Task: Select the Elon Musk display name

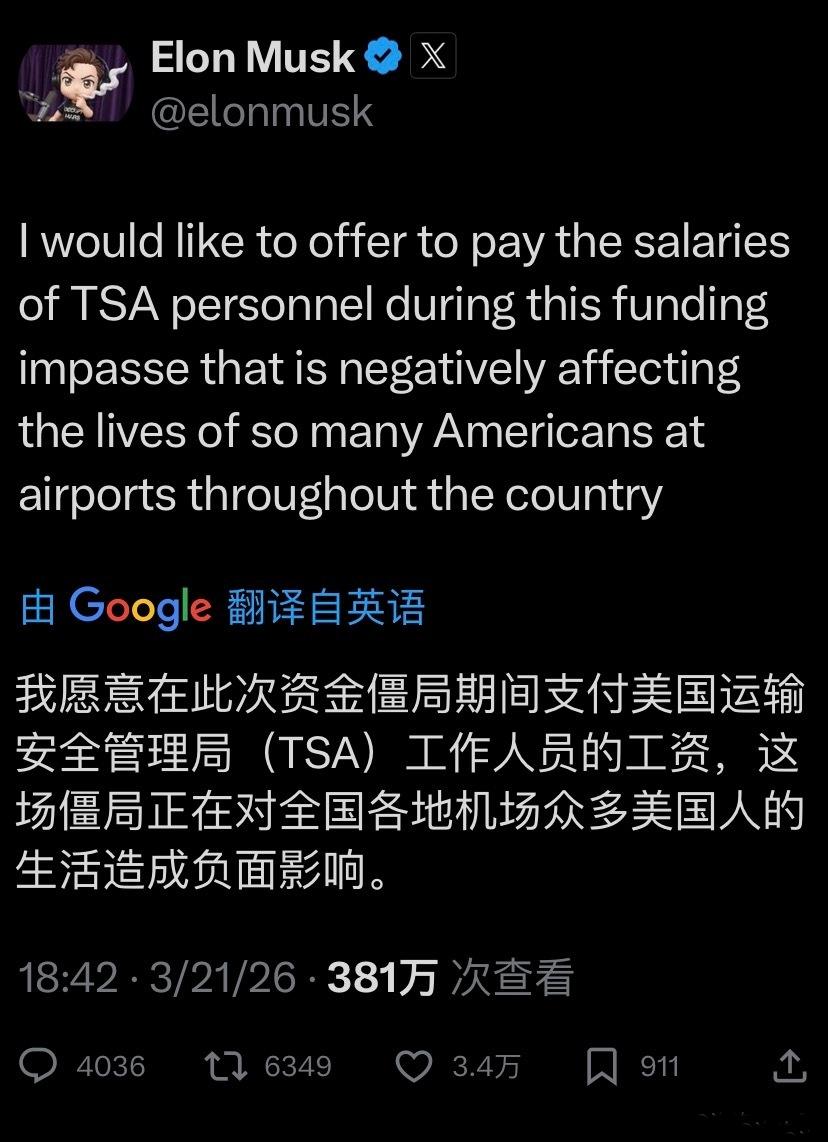Action: coord(252,57)
